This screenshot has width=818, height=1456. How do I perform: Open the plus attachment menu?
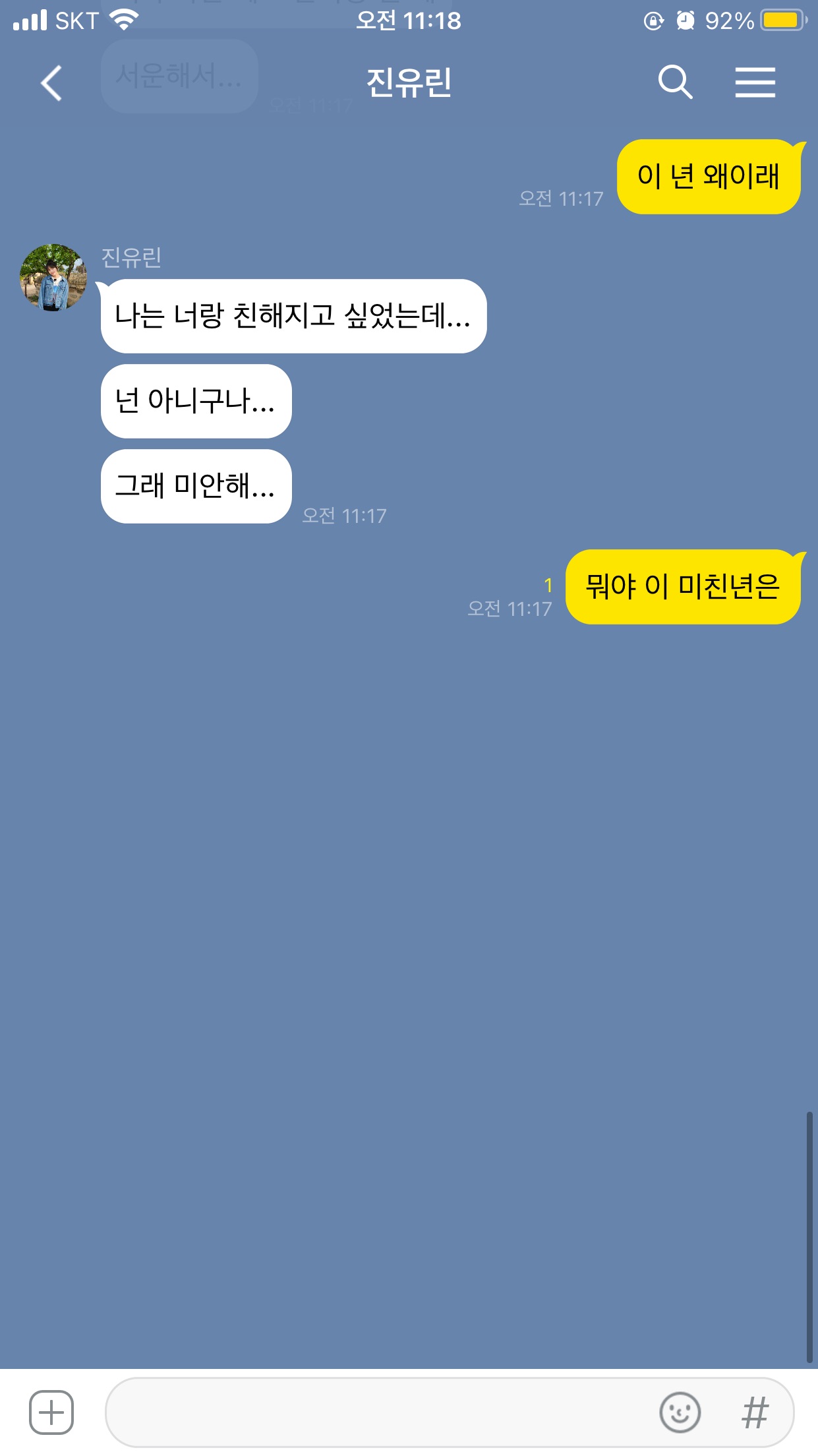click(51, 1412)
